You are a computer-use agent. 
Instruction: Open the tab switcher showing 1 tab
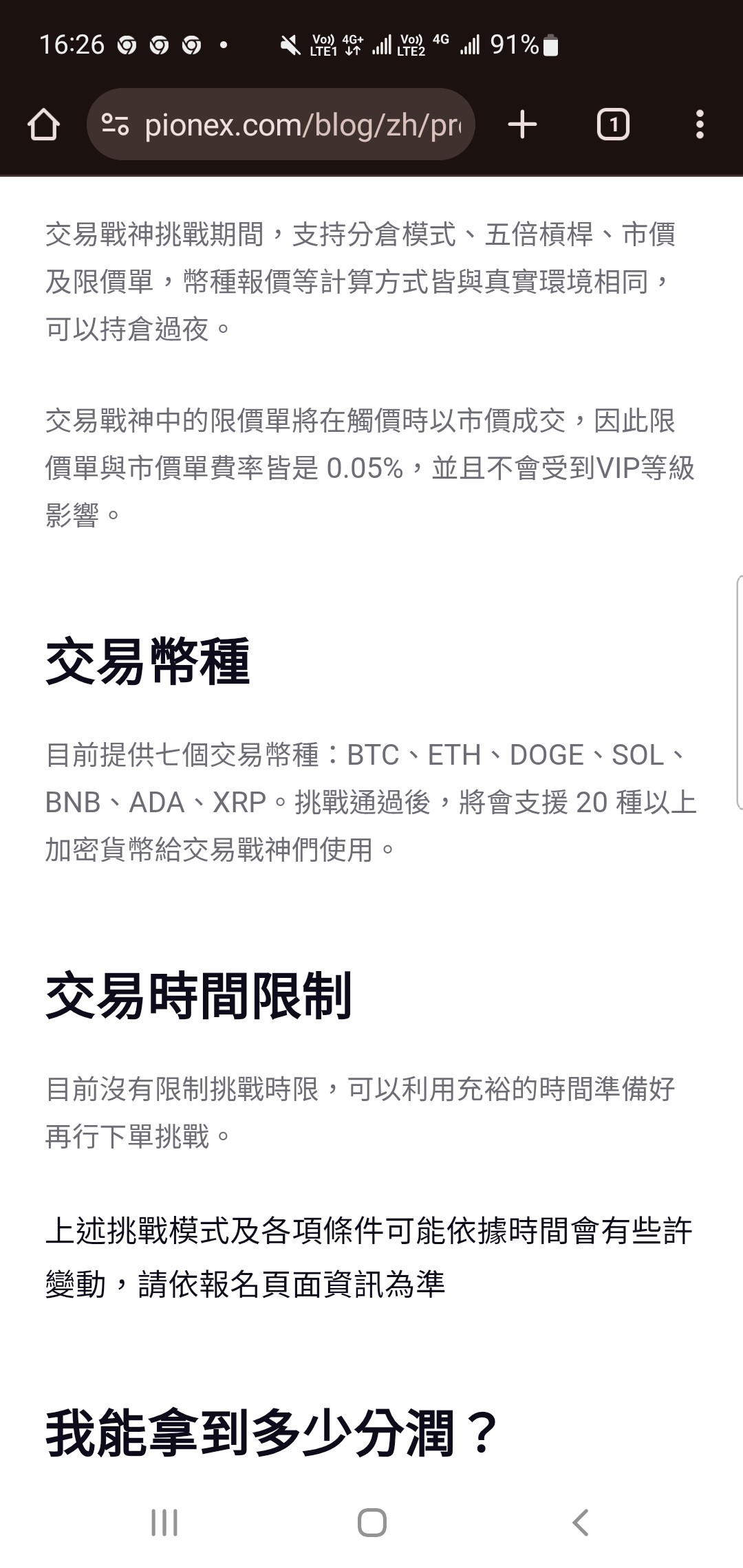click(x=613, y=124)
